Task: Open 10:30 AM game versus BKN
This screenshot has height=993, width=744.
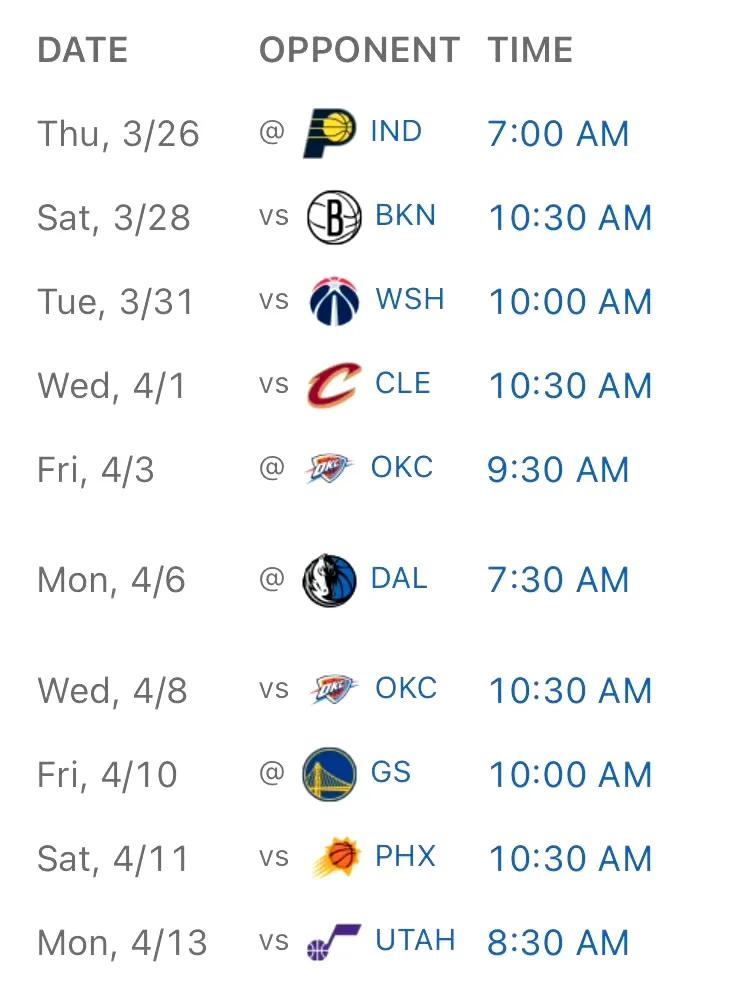Action: 570,218
